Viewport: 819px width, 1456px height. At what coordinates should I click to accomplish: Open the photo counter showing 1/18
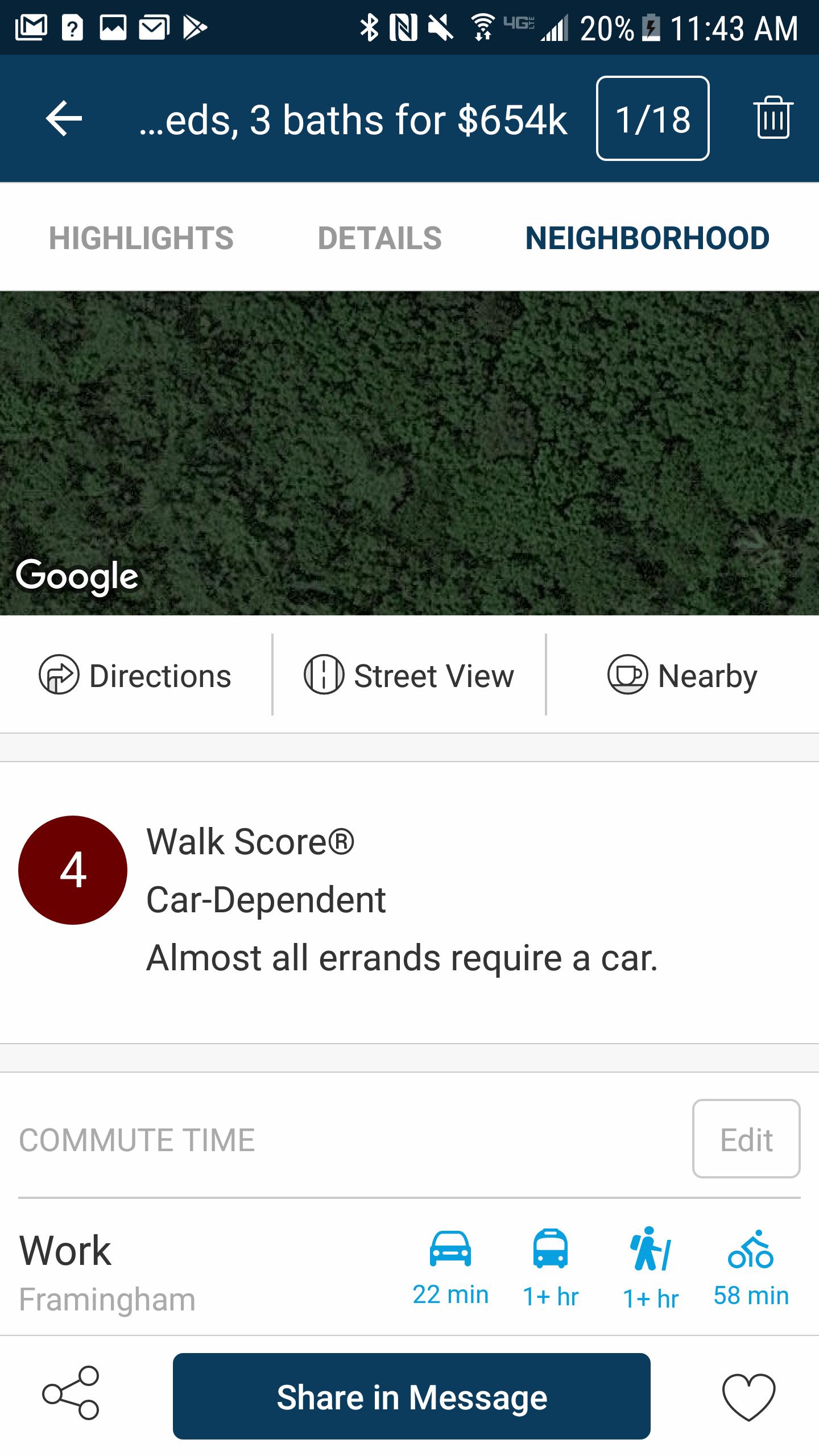652,118
